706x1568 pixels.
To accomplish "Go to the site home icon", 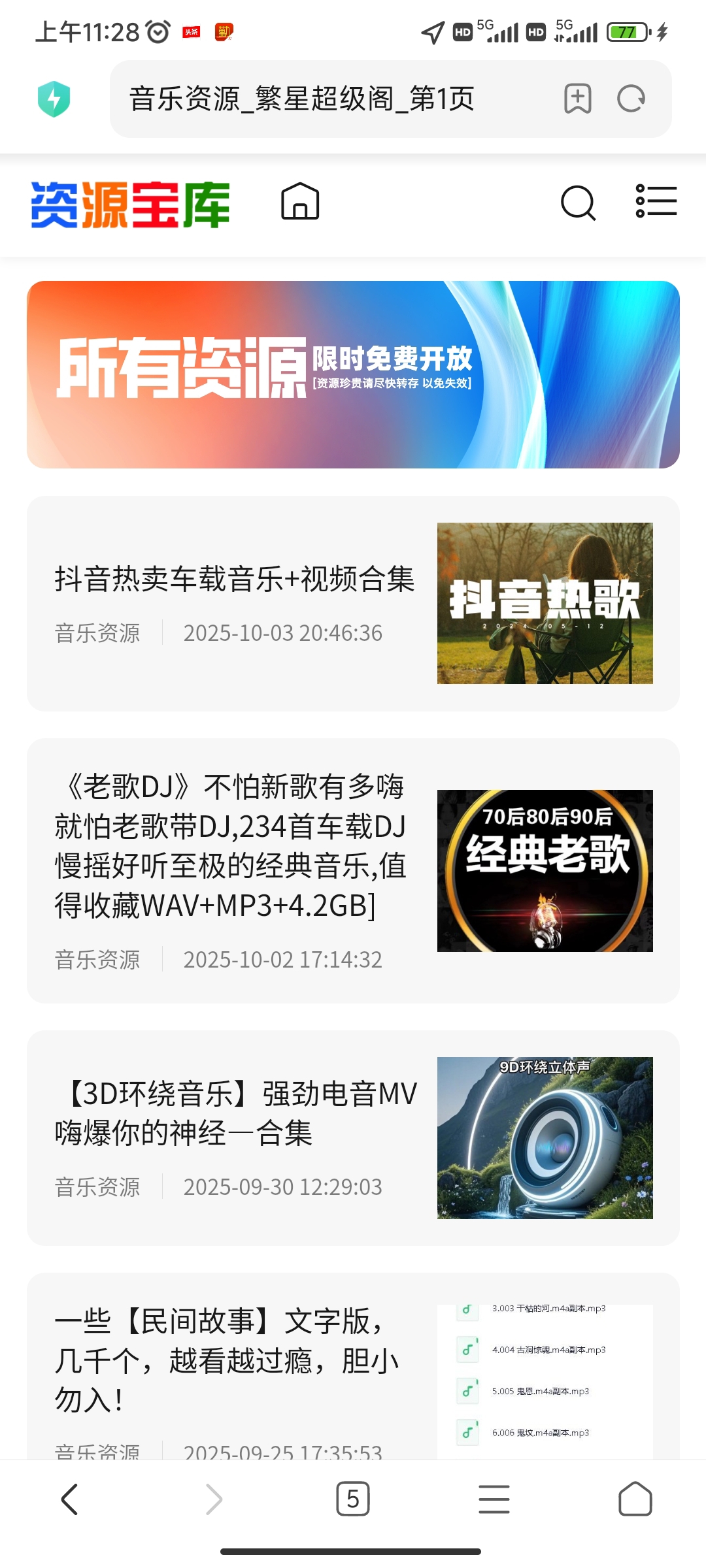I will (x=300, y=201).
